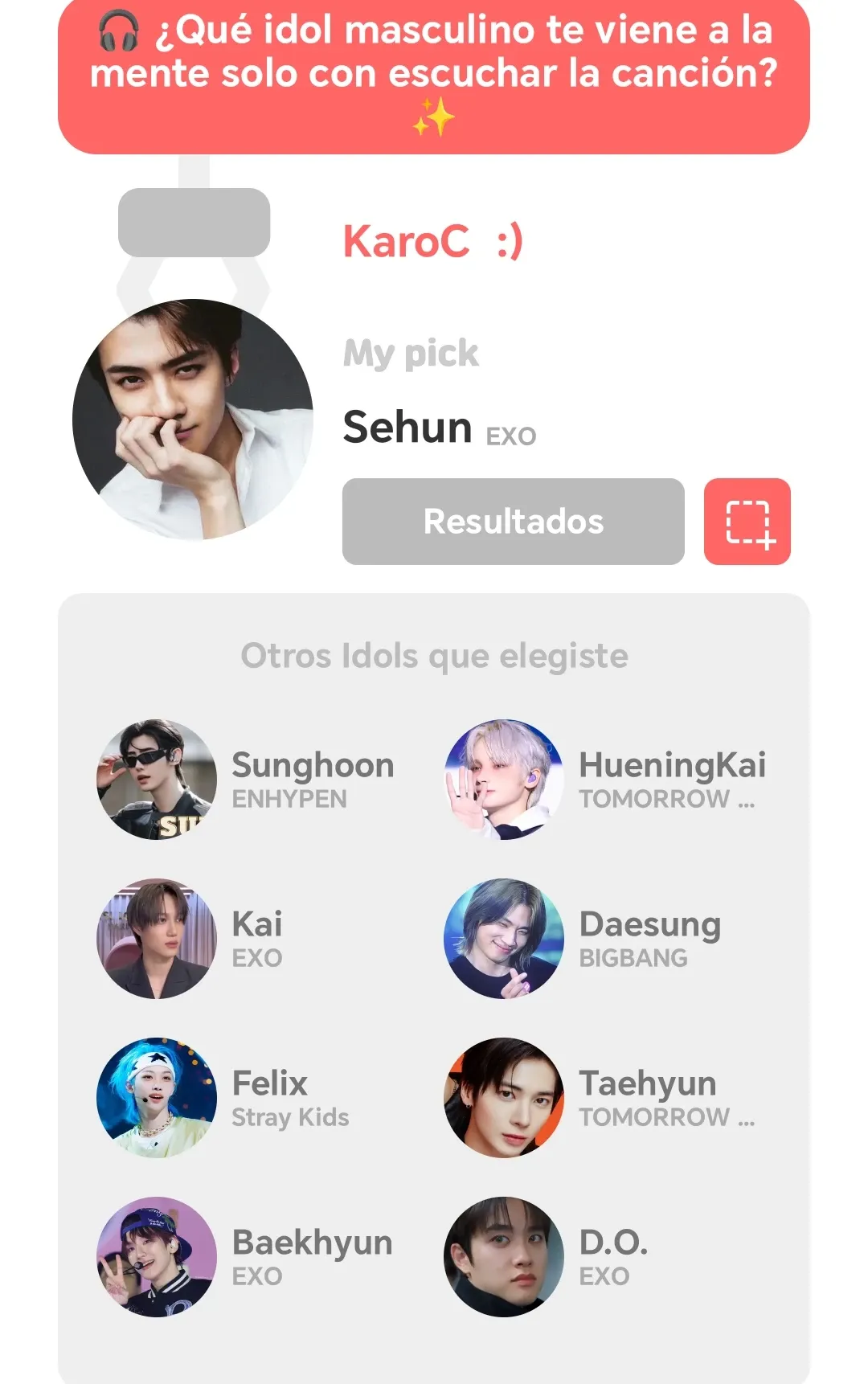The image size is (868, 1384).
Task: Tap the Otros Idols que elegiste heading
Action: point(435,655)
